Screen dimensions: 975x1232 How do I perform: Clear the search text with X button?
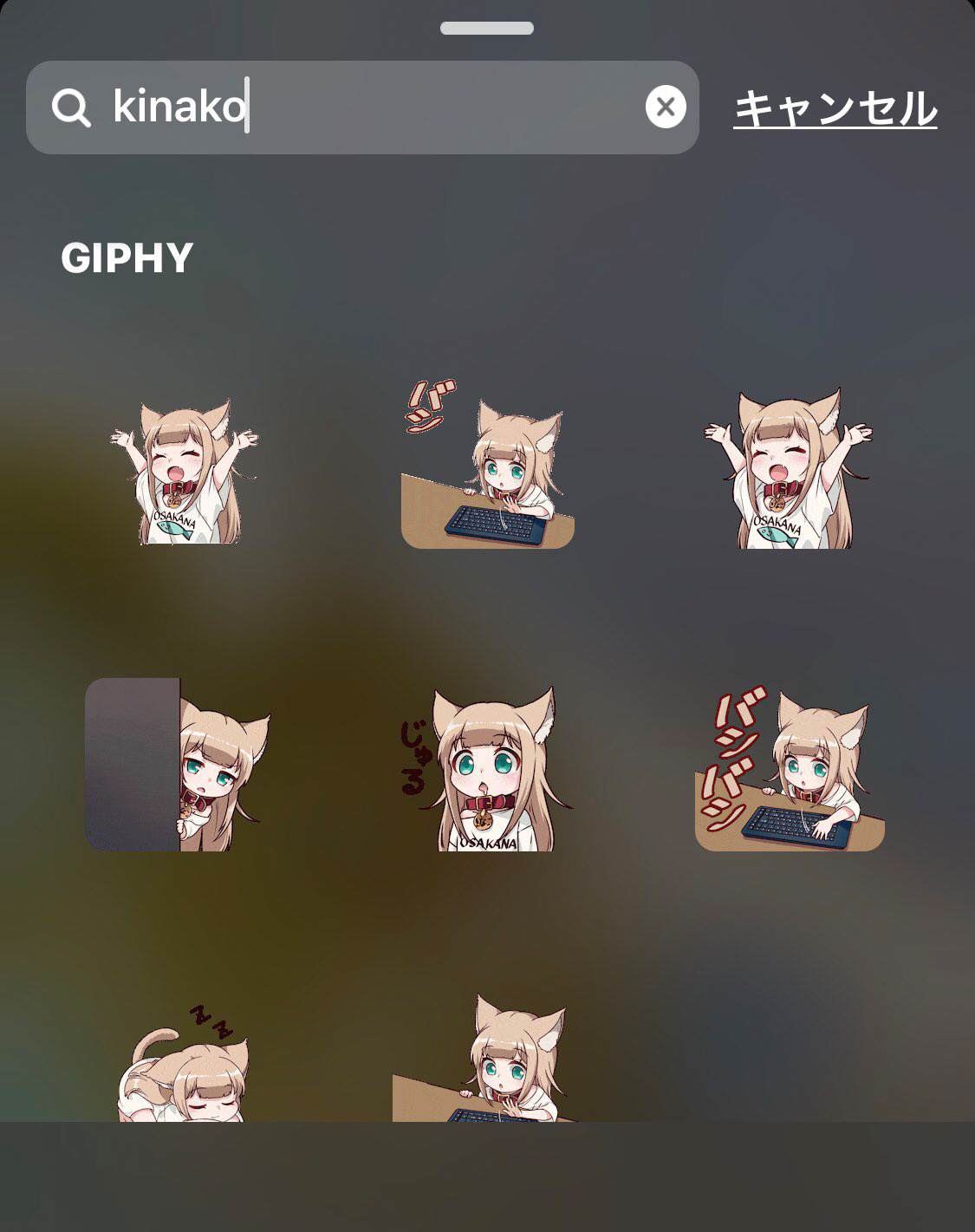[665, 108]
